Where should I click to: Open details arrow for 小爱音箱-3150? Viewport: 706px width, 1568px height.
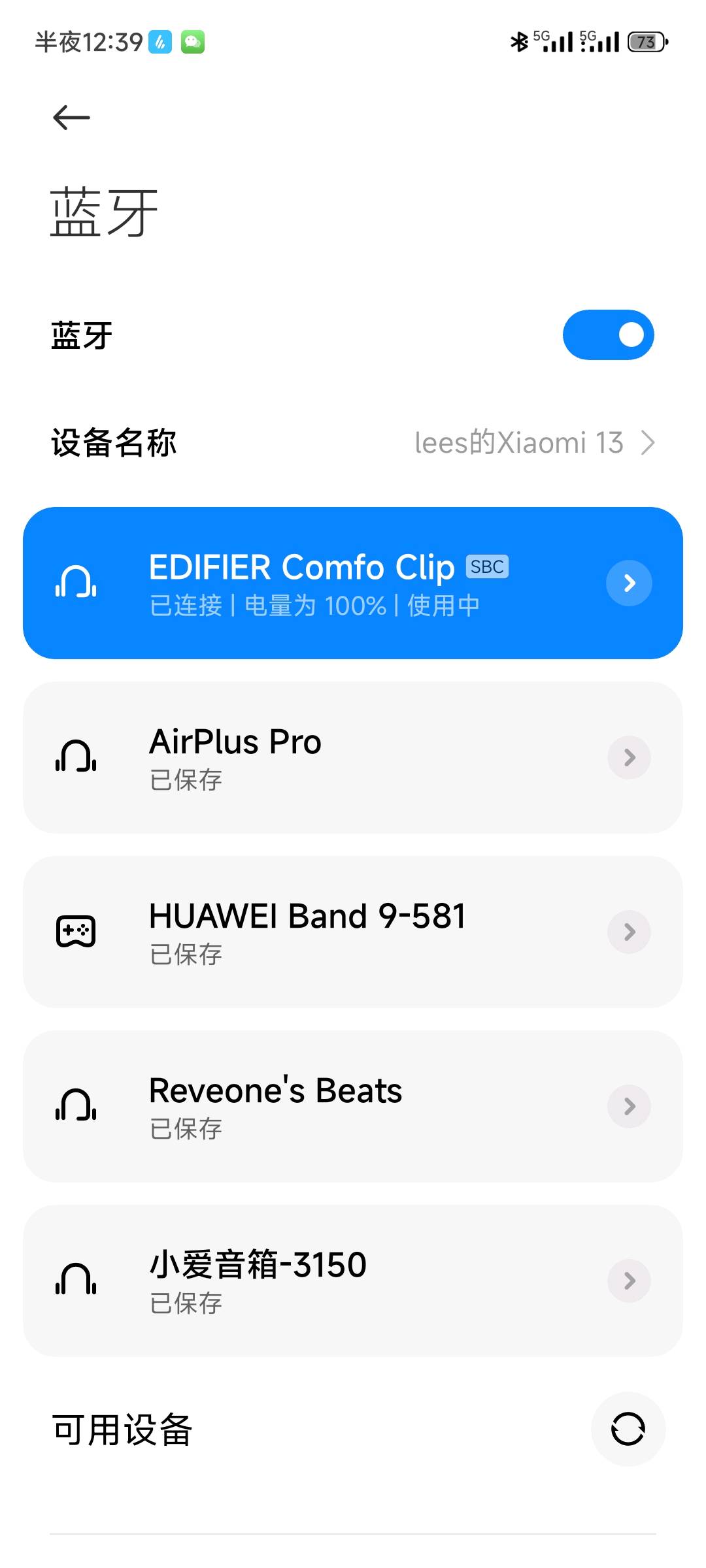point(629,1281)
